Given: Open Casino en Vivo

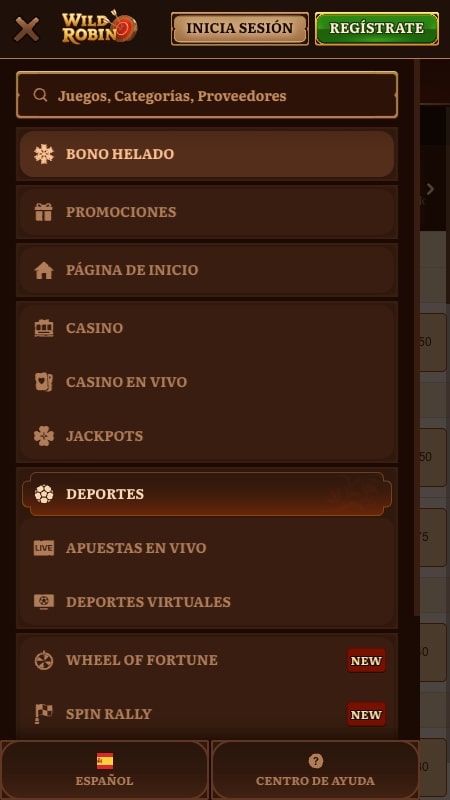Looking at the screenshot, I should pos(207,382).
